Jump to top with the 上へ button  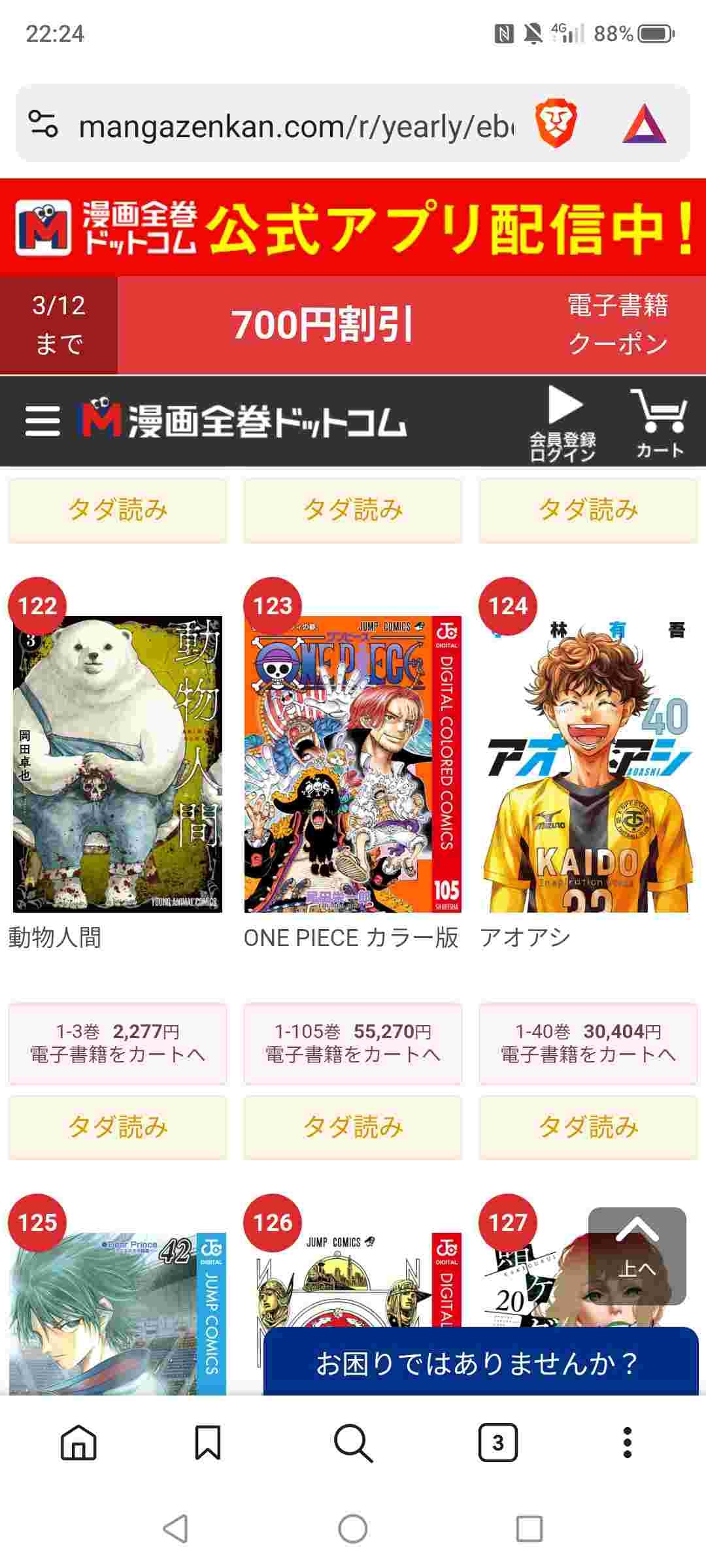(x=637, y=1255)
